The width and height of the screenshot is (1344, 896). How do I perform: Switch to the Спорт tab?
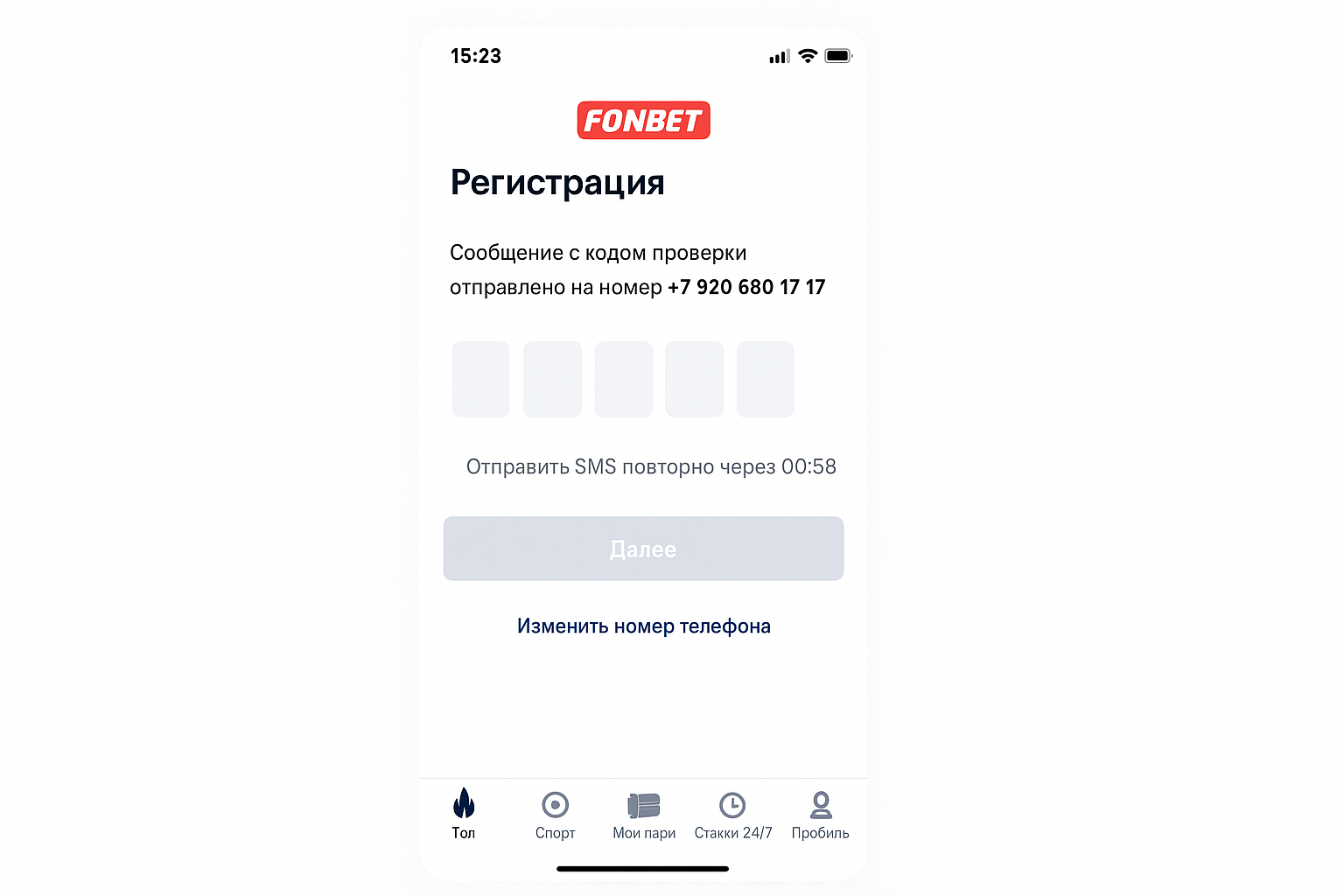click(x=555, y=814)
